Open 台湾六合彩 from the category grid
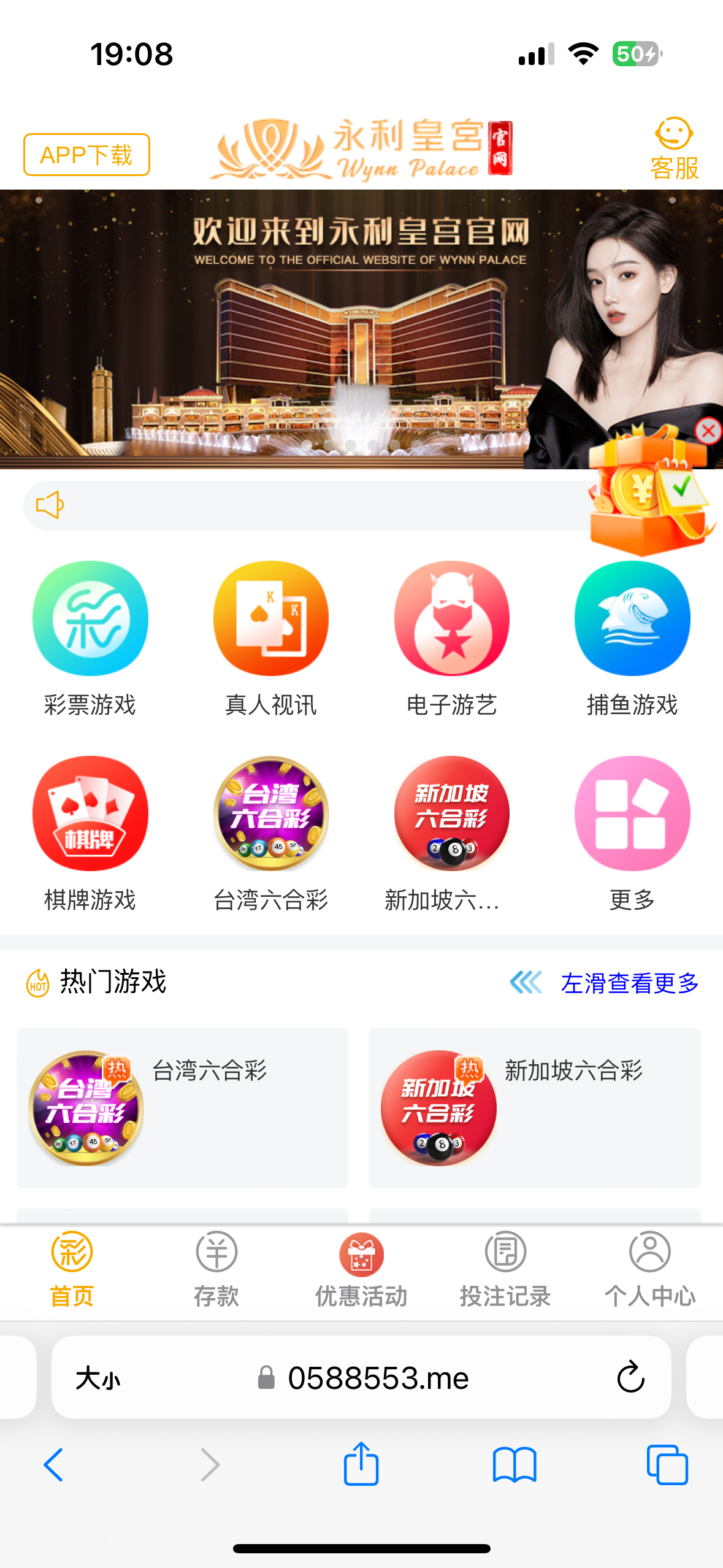This screenshot has height=1568, width=723. coord(270,833)
